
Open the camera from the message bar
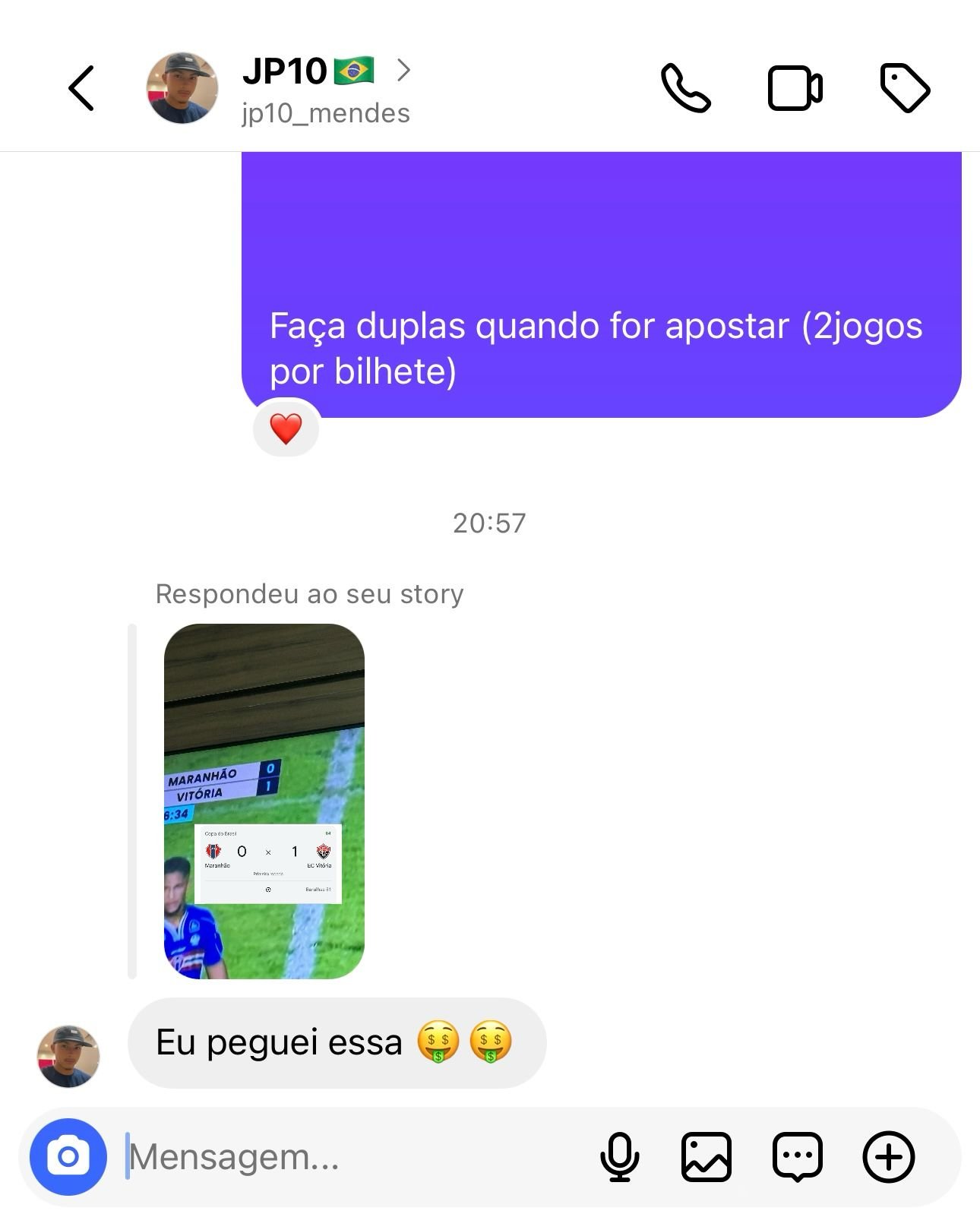[68, 1156]
